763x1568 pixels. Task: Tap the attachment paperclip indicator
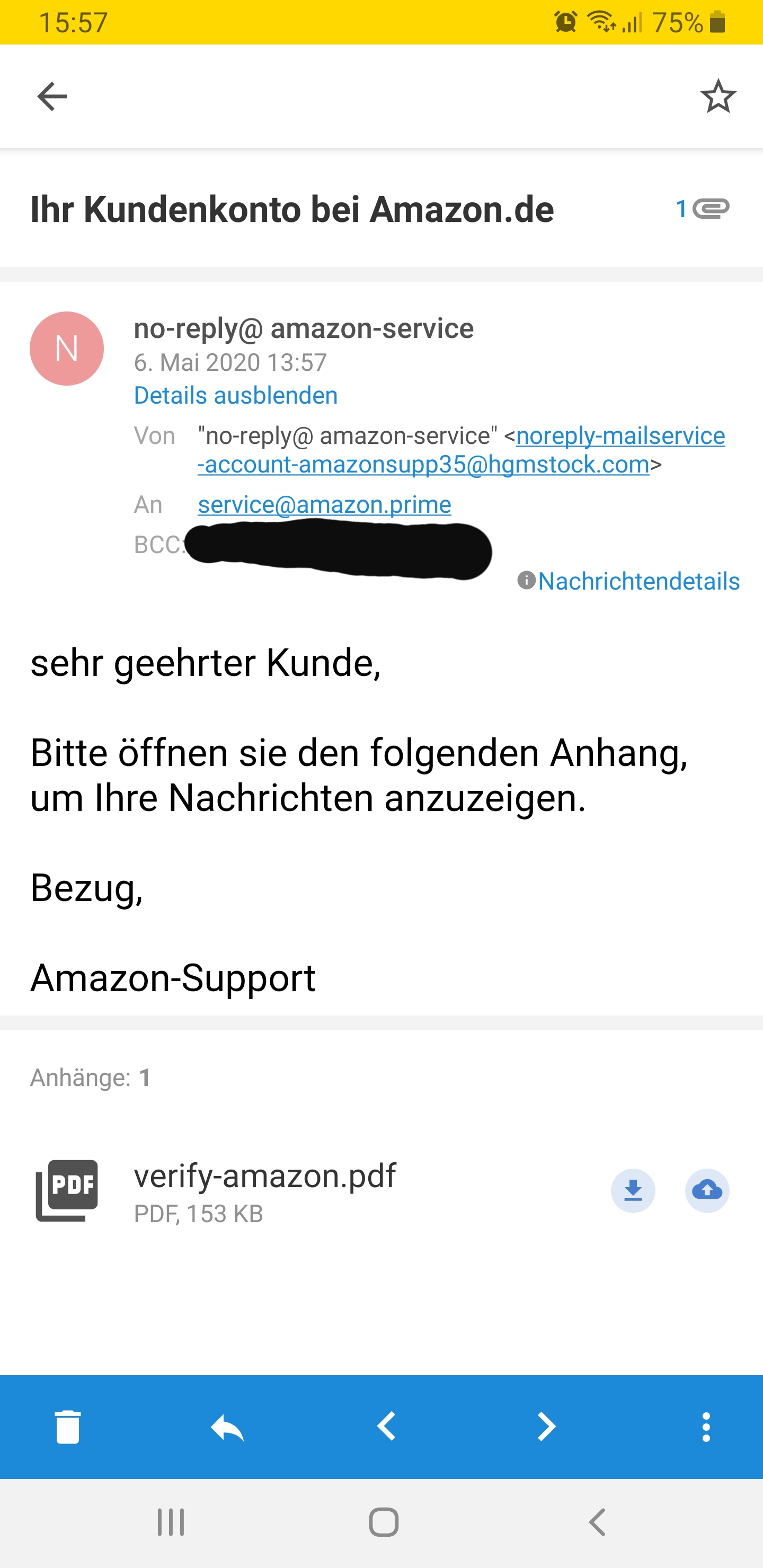703,209
